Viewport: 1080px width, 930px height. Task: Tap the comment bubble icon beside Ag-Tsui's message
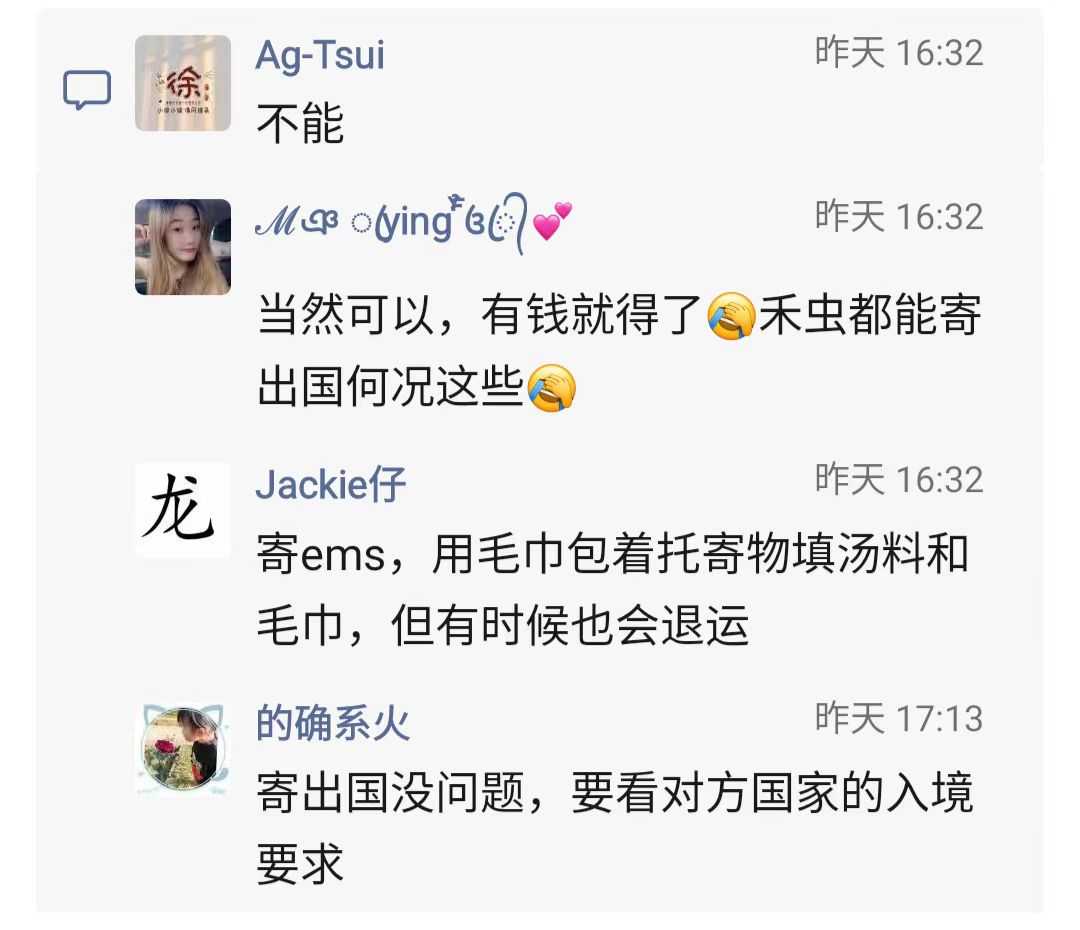[87, 91]
